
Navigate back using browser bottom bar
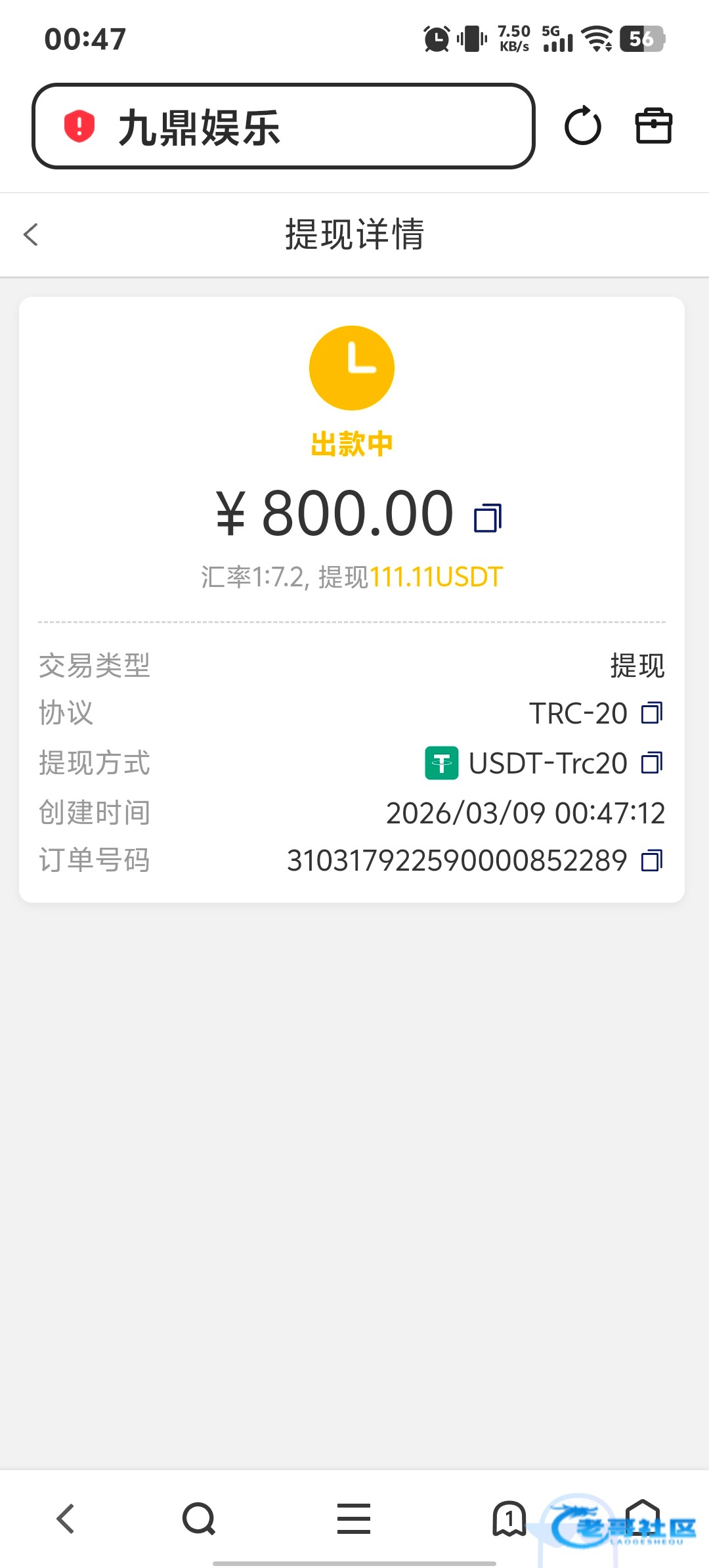pos(66,1519)
